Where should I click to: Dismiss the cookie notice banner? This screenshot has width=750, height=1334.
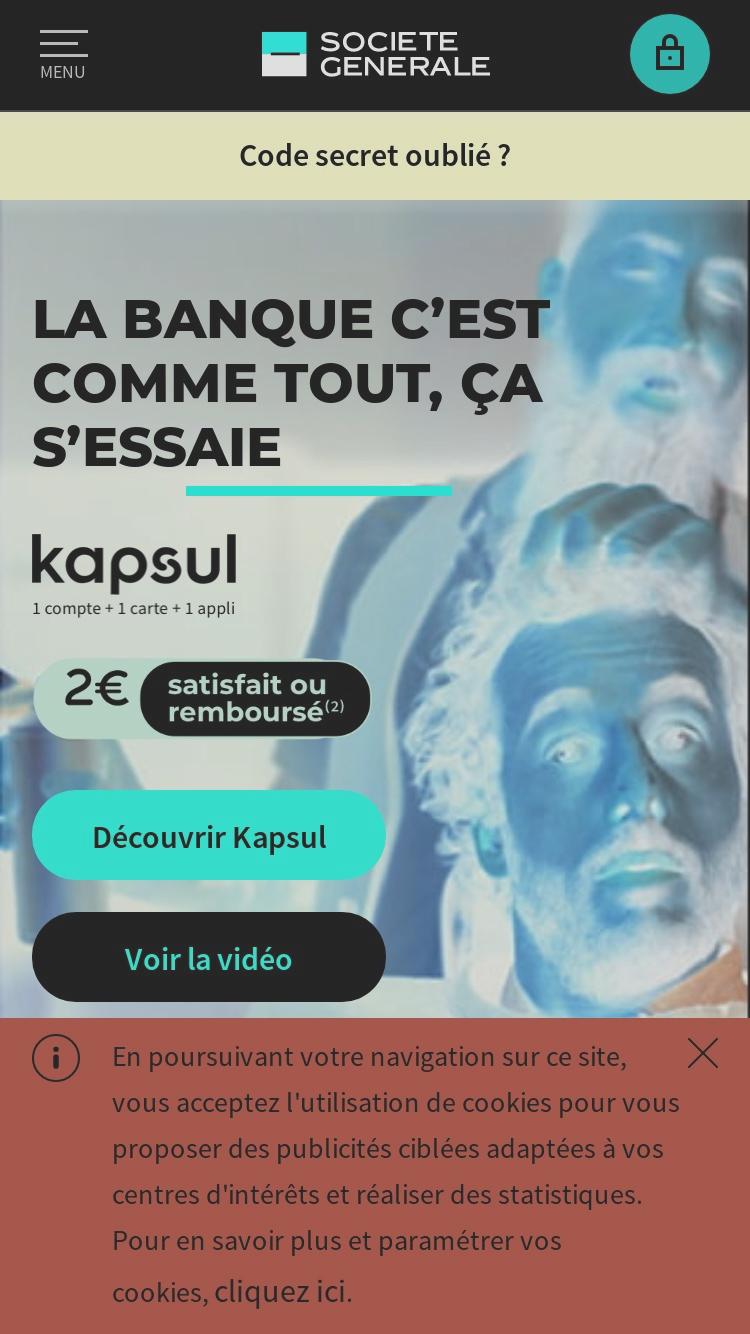pyautogui.click(x=703, y=1053)
